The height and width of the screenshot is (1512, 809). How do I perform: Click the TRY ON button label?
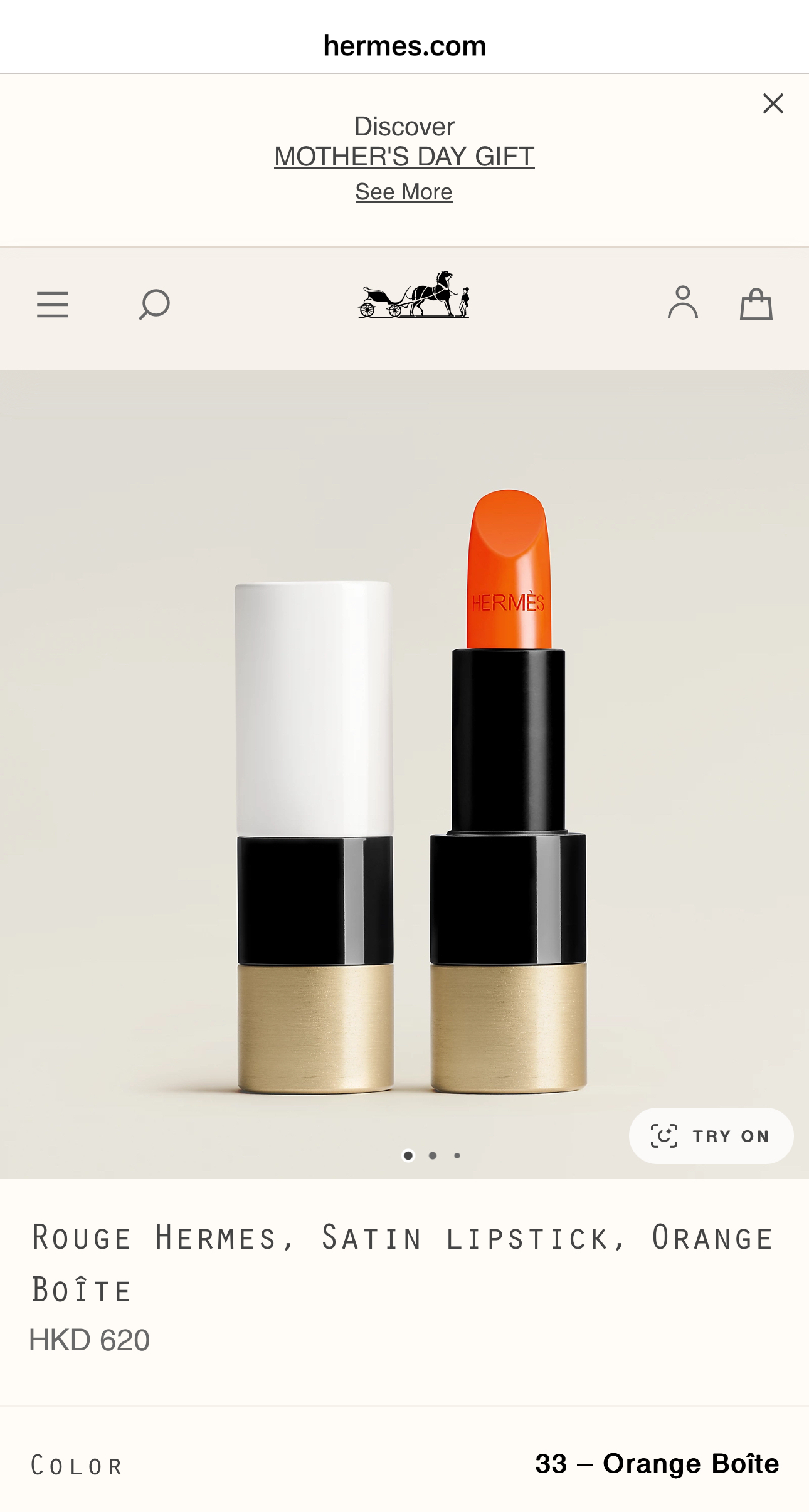[731, 1135]
